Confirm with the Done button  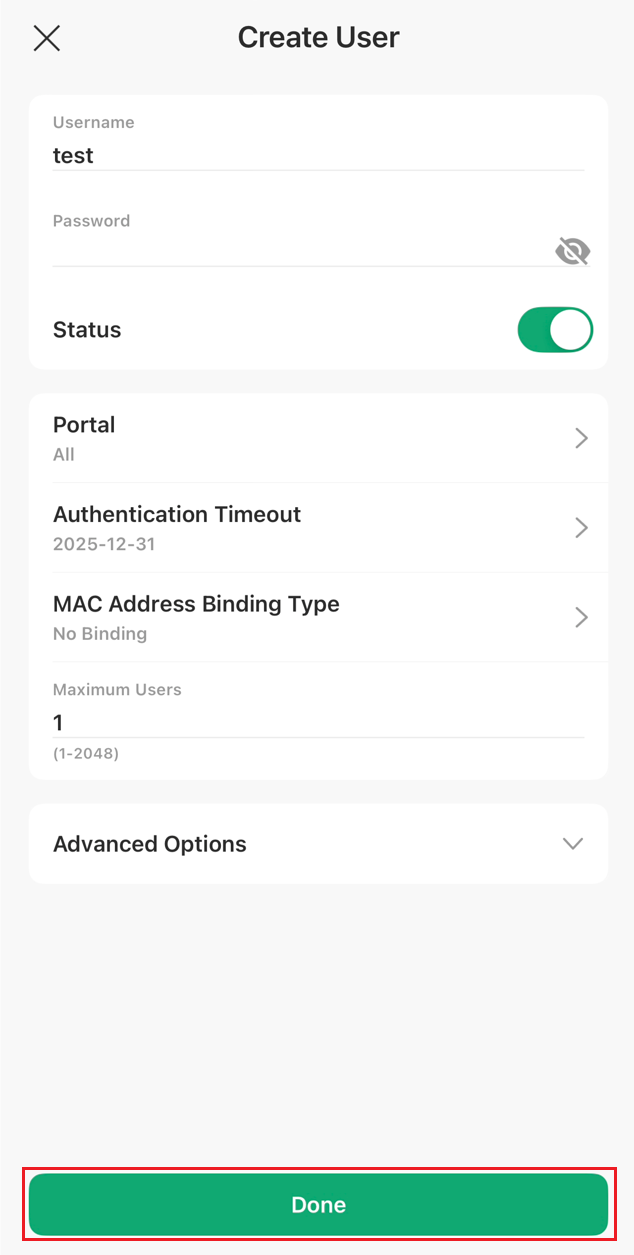(x=318, y=1204)
